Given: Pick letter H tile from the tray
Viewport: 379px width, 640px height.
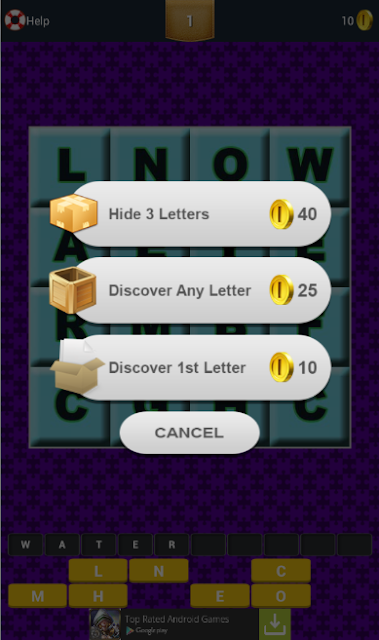Looking at the screenshot, I should [x=98, y=596].
